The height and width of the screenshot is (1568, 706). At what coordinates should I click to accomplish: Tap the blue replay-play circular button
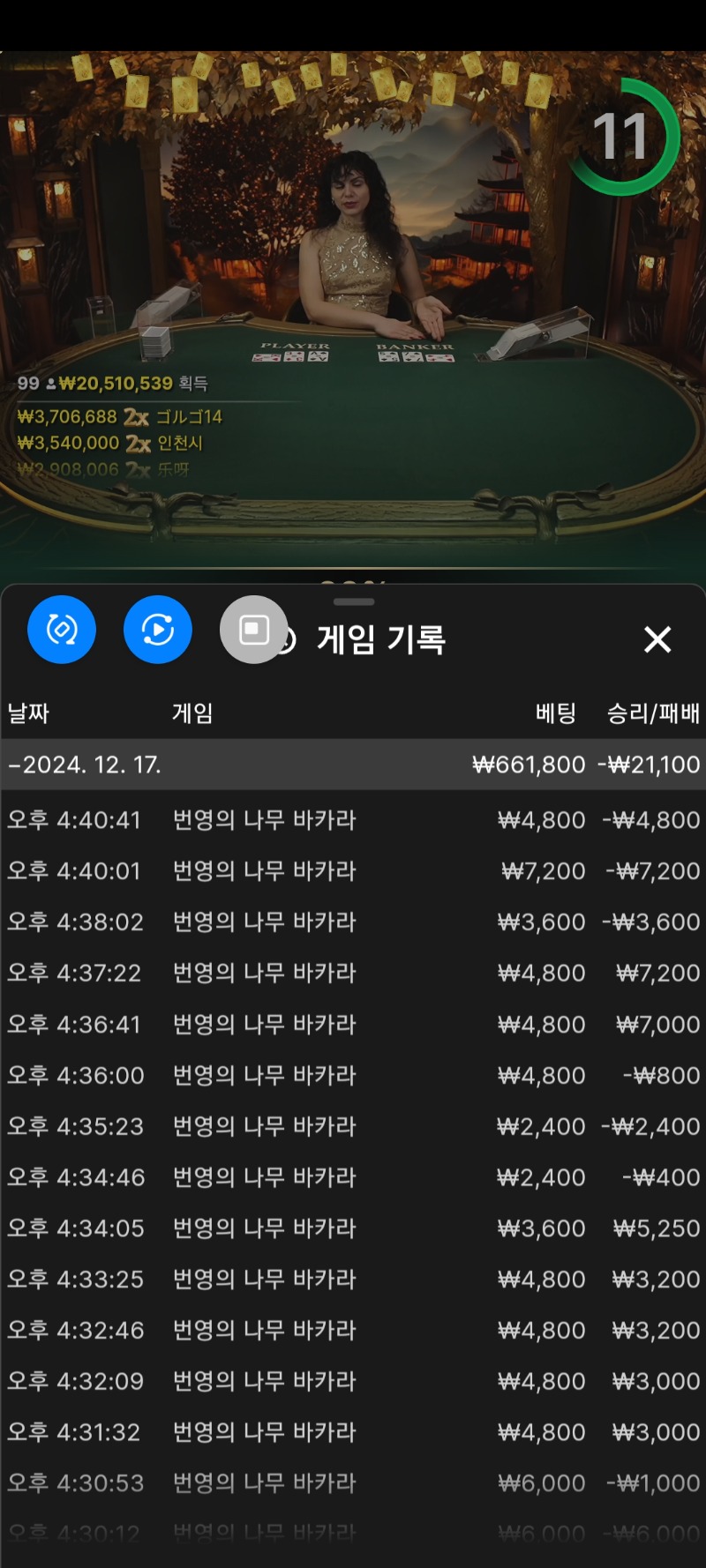(158, 630)
